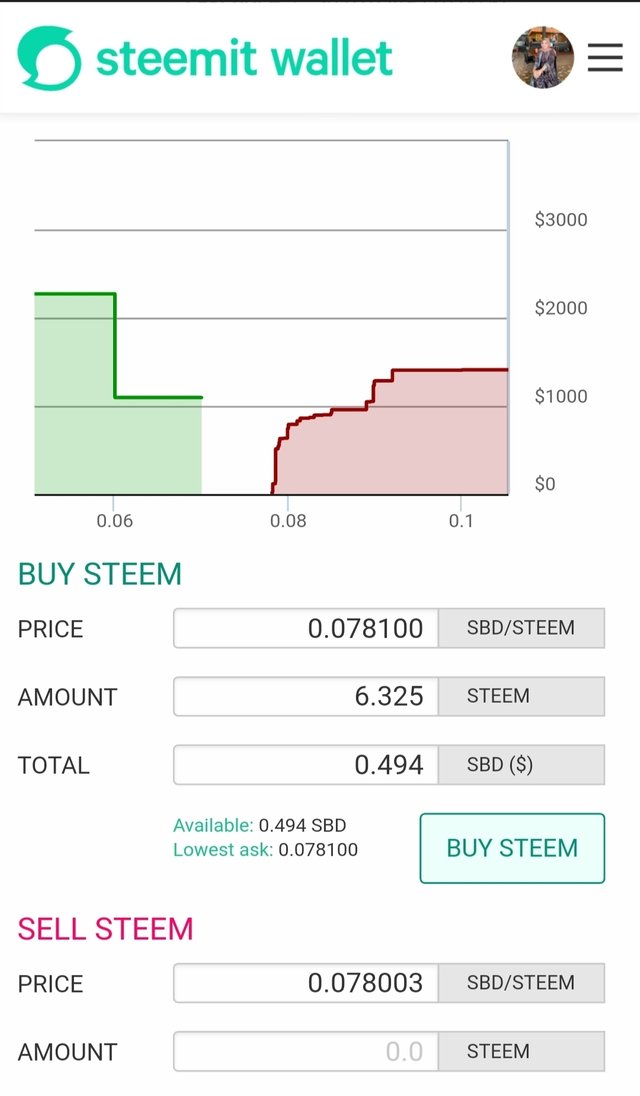640x1096 pixels.
Task: Edit the Buy Steem price field
Action: (x=306, y=629)
